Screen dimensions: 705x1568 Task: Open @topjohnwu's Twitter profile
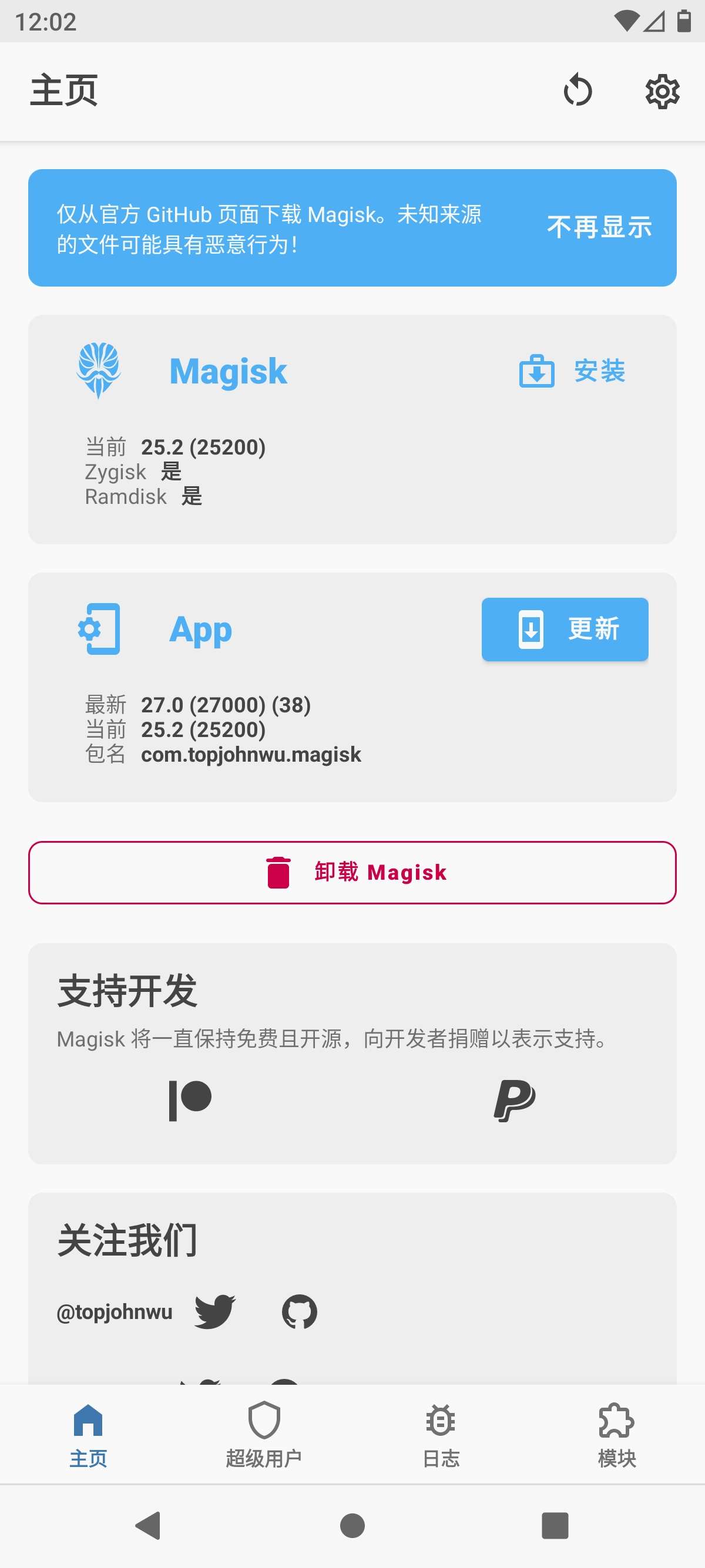(215, 1311)
